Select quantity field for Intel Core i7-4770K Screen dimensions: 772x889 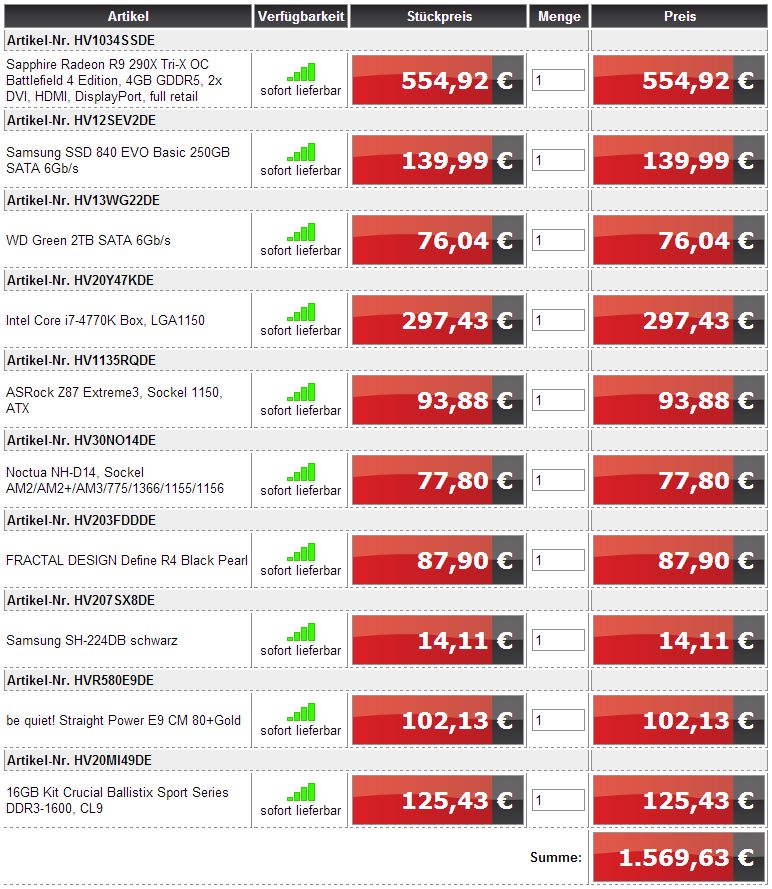[x=558, y=320]
